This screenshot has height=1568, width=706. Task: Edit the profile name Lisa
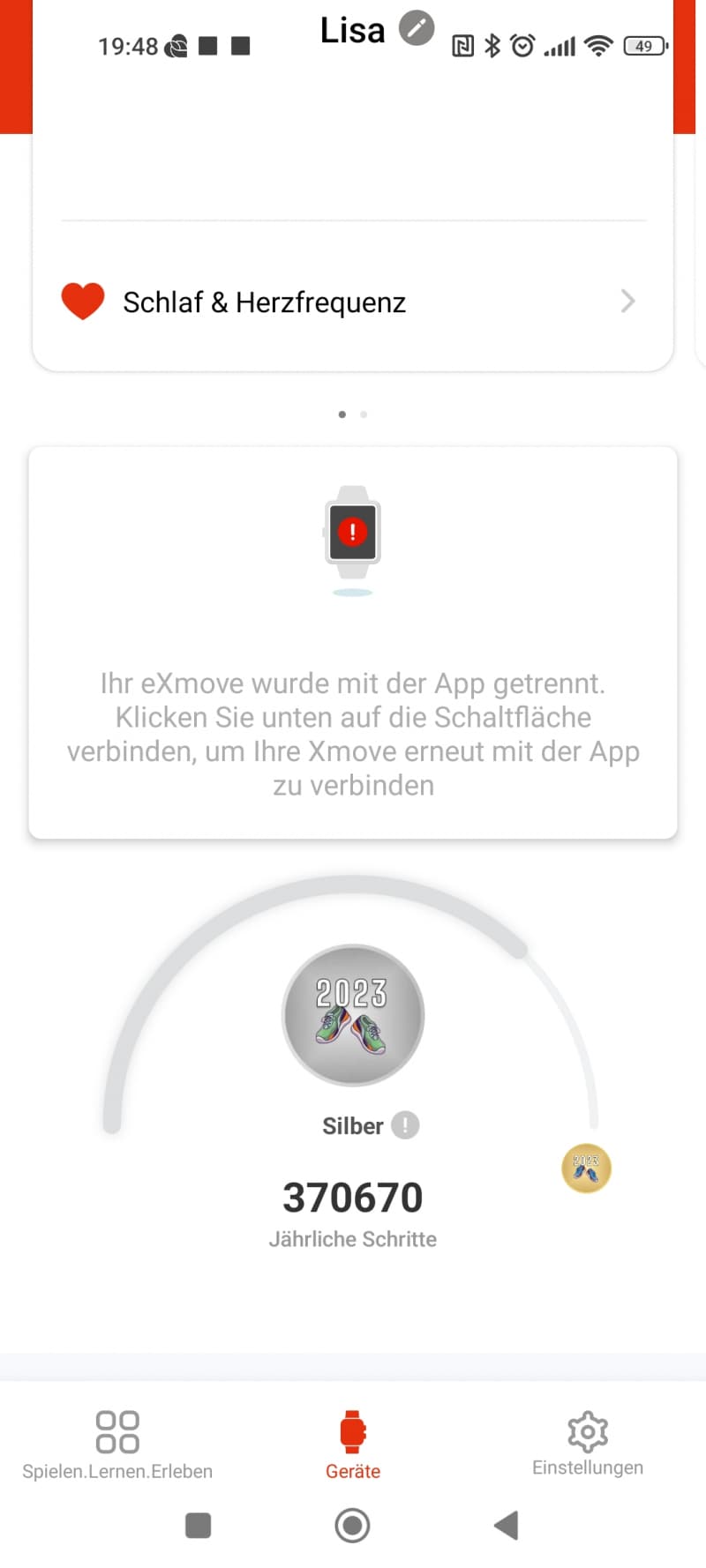coord(417,28)
